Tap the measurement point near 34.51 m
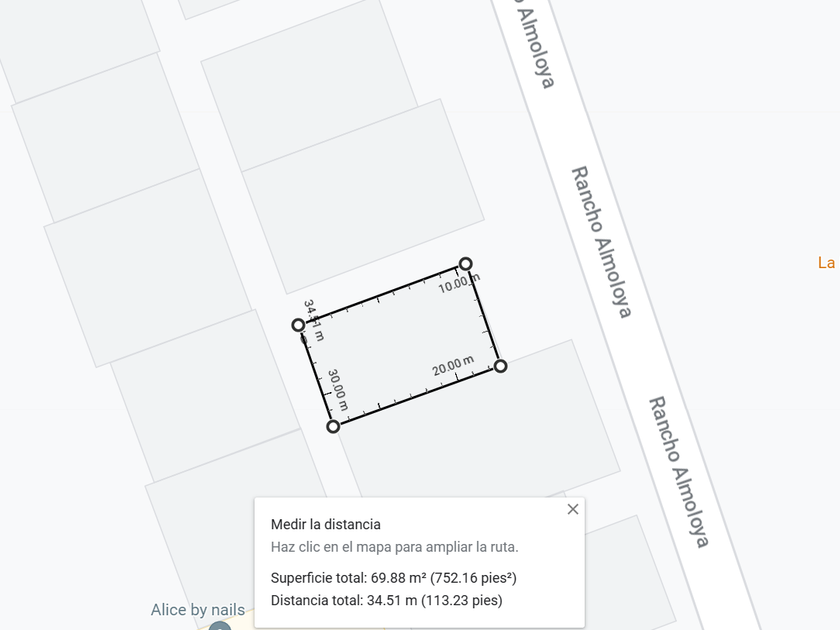 [298, 325]
